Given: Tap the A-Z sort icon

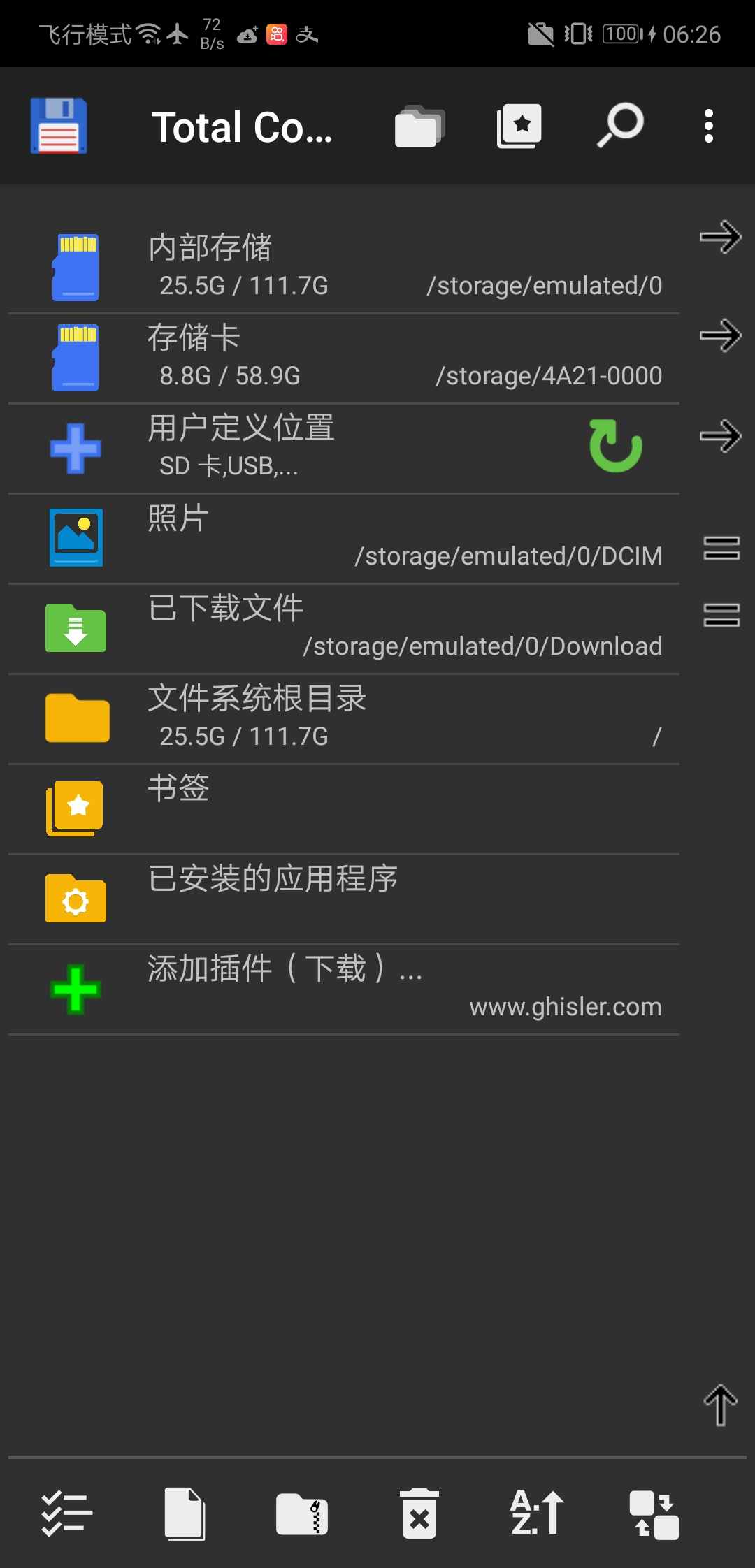Looking at the screenshot, I should pos(537,1513).
